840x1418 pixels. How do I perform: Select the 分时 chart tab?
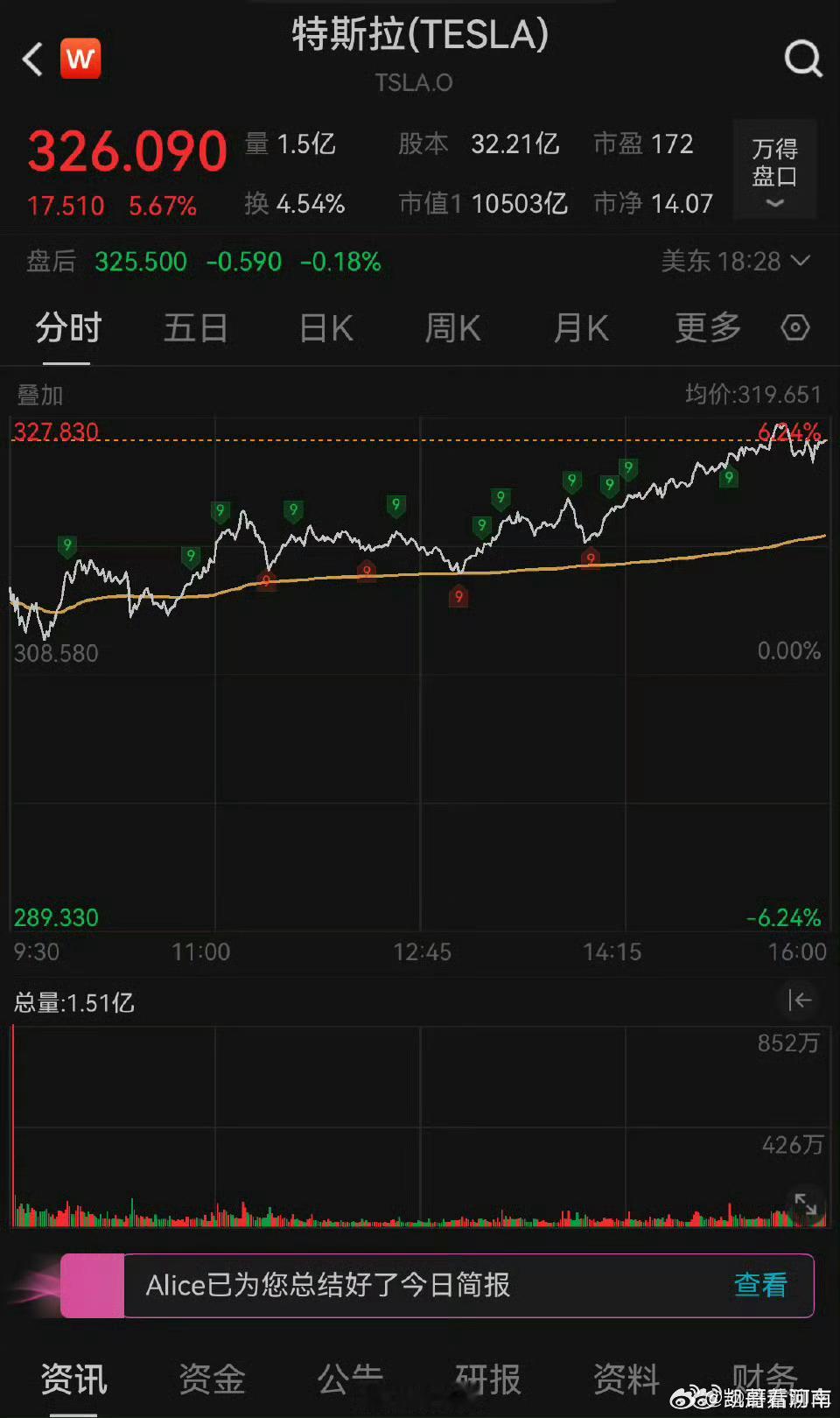[x=68, y=328]
